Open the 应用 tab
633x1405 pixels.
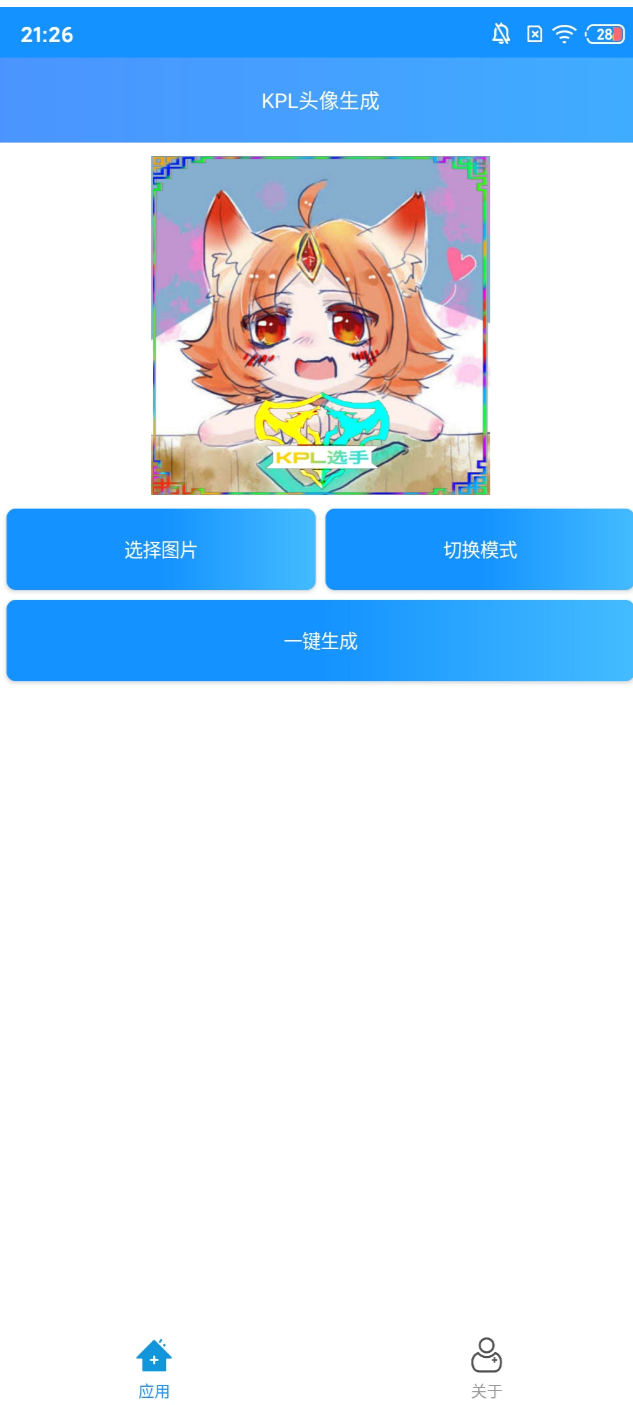coord(154,1368)
